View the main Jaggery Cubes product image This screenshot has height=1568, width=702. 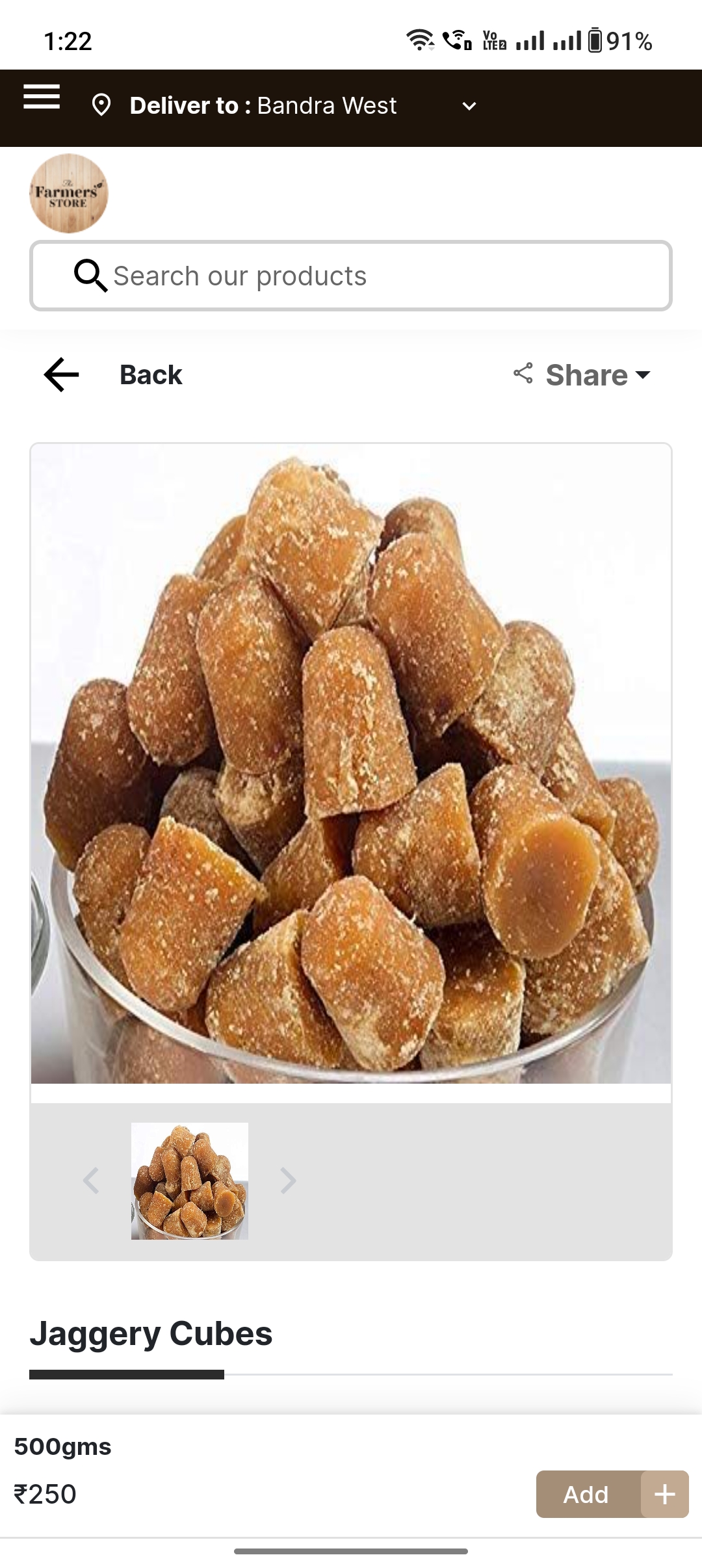[x=351, y=764]
